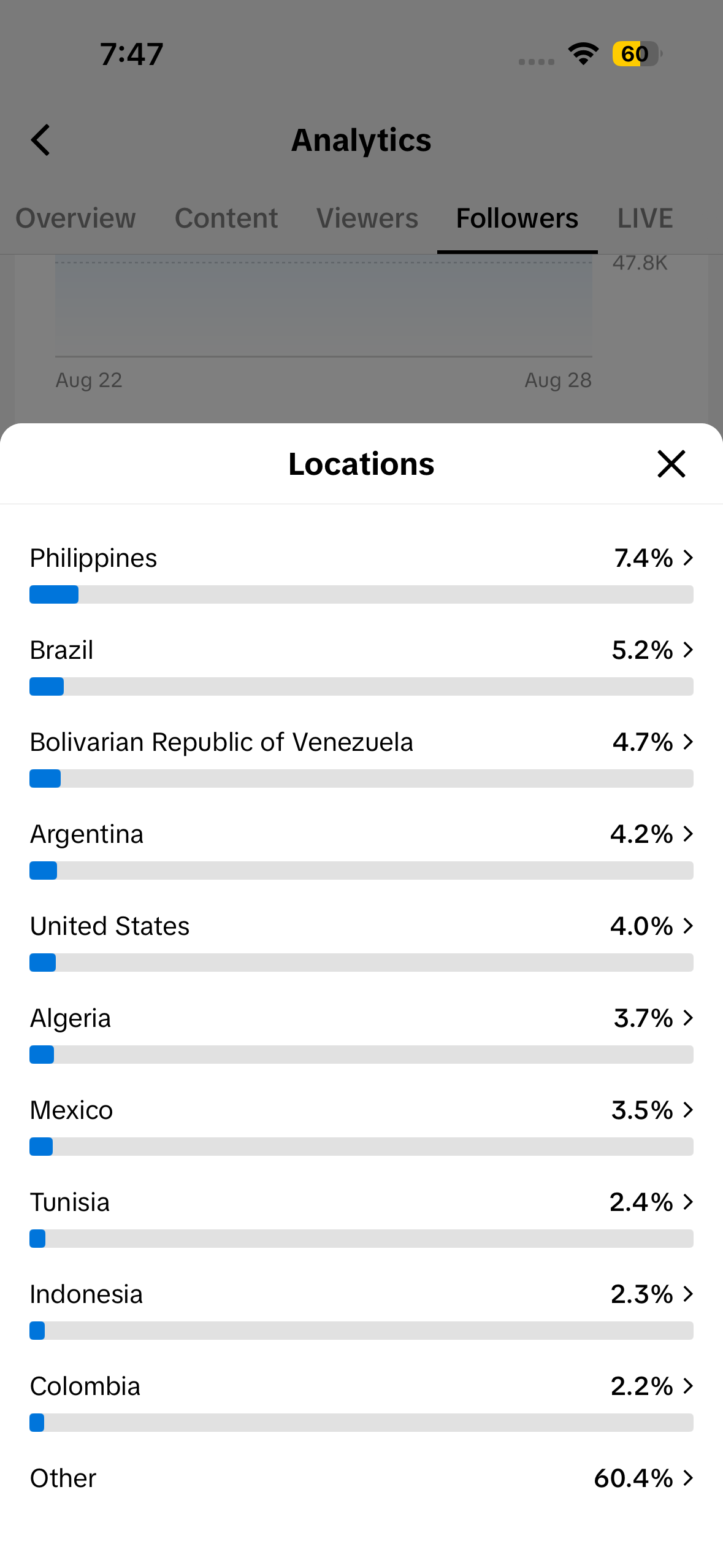Image resolution: width=723 pixels, height=1568 pixels.
Task: Open United States location row
Action: (361, 941)
